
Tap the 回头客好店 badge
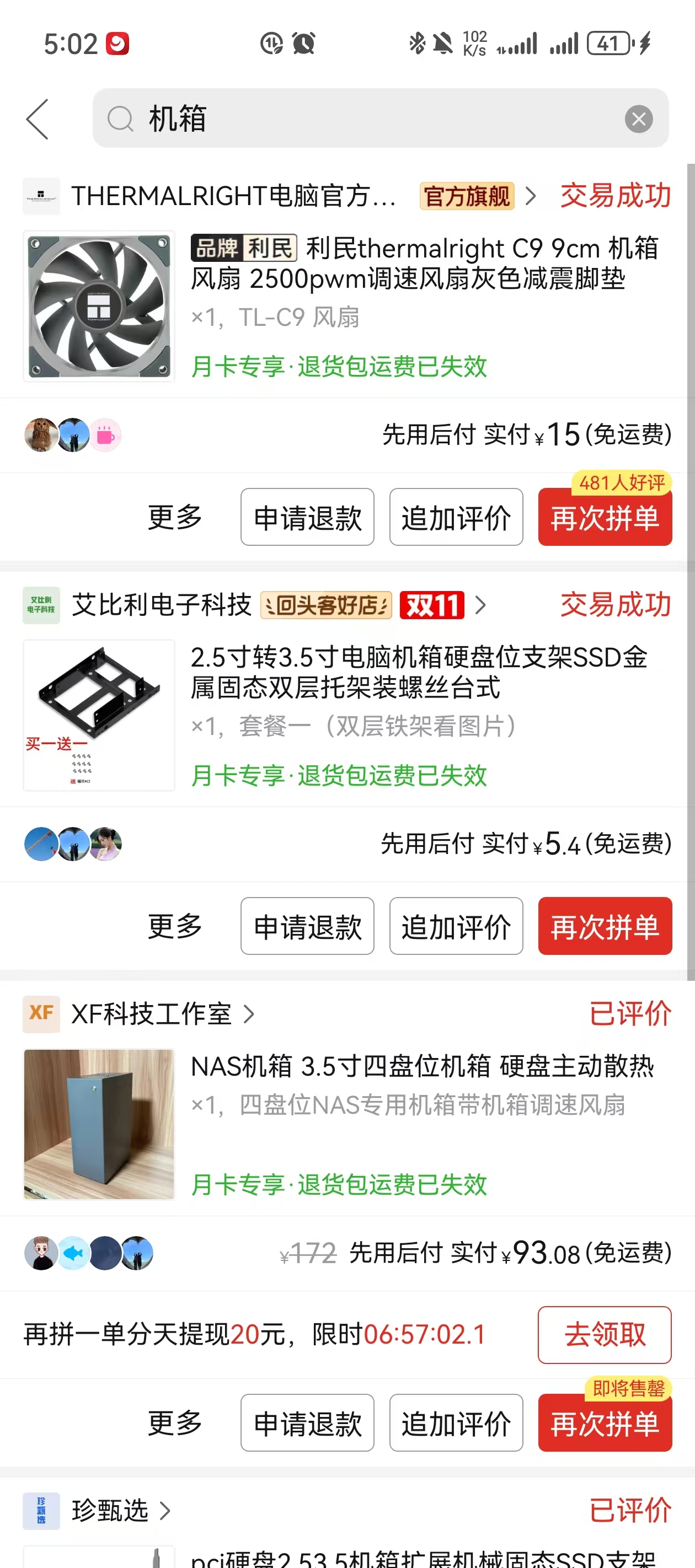point(325,605)
